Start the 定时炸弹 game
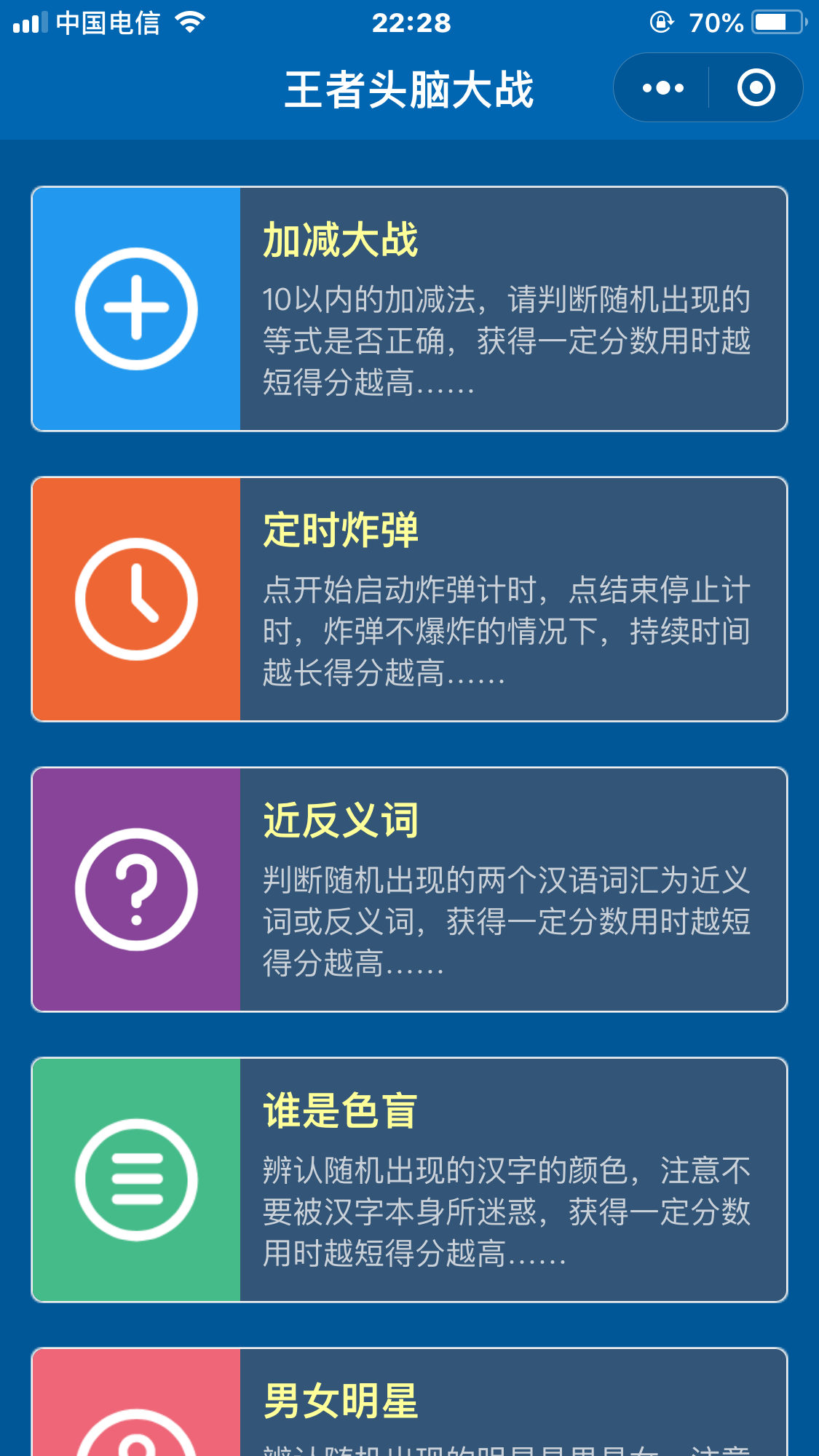The image size is (819, 1456). (409, 599)
